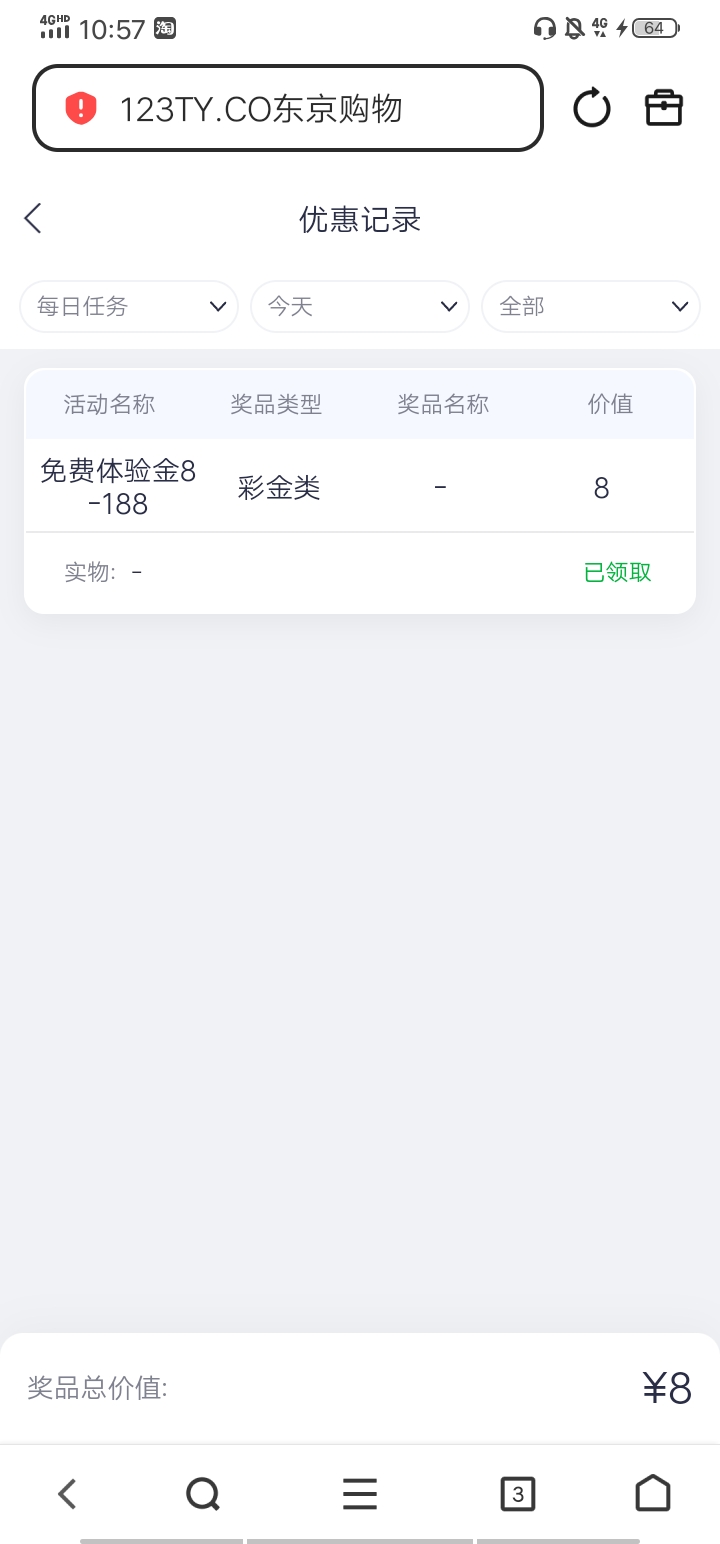View the 3 open browser tabs
720x1544 pixels.
[x=517, y=1494]
